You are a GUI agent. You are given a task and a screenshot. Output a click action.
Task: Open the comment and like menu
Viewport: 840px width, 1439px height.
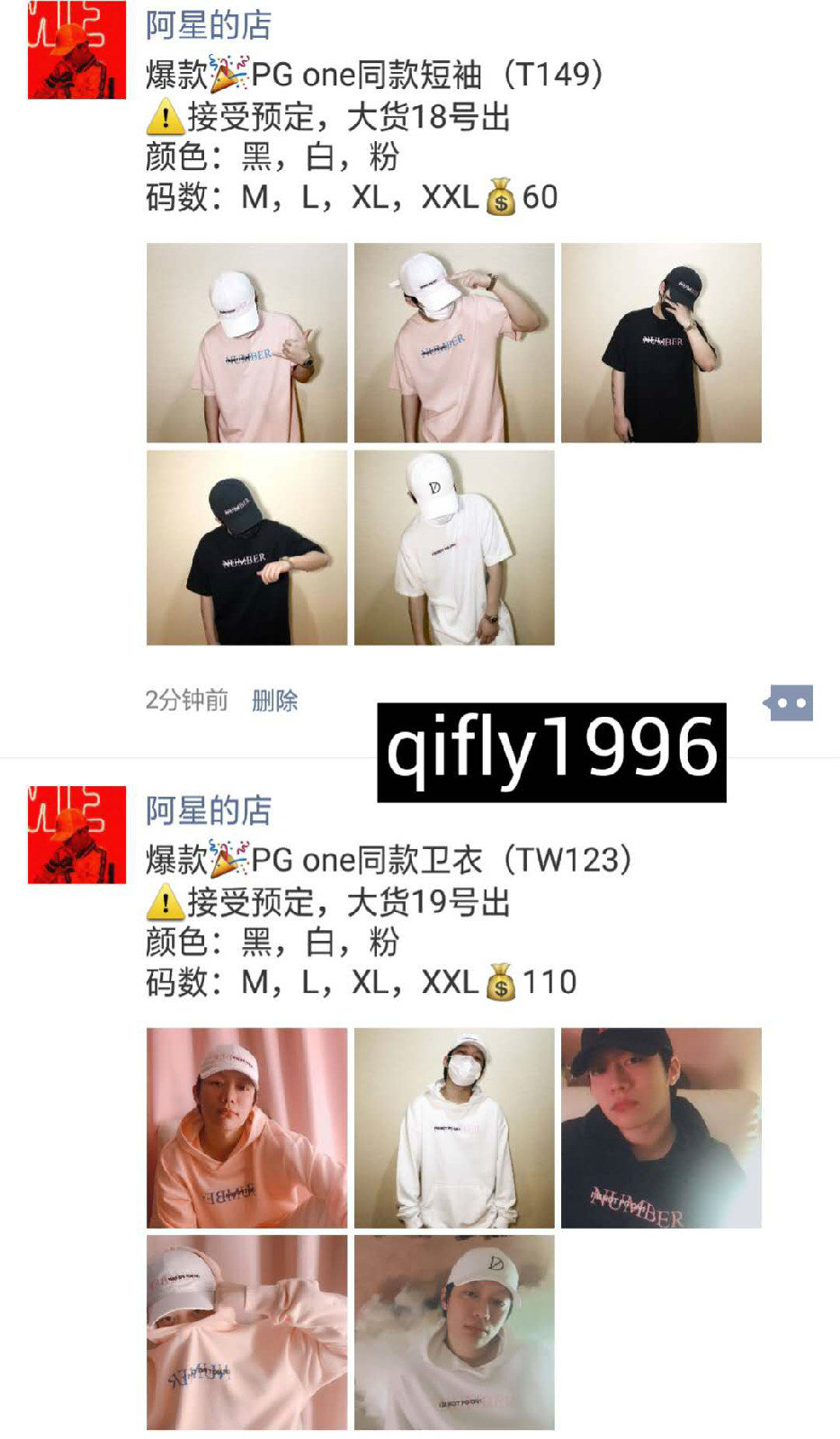[789, 702]
